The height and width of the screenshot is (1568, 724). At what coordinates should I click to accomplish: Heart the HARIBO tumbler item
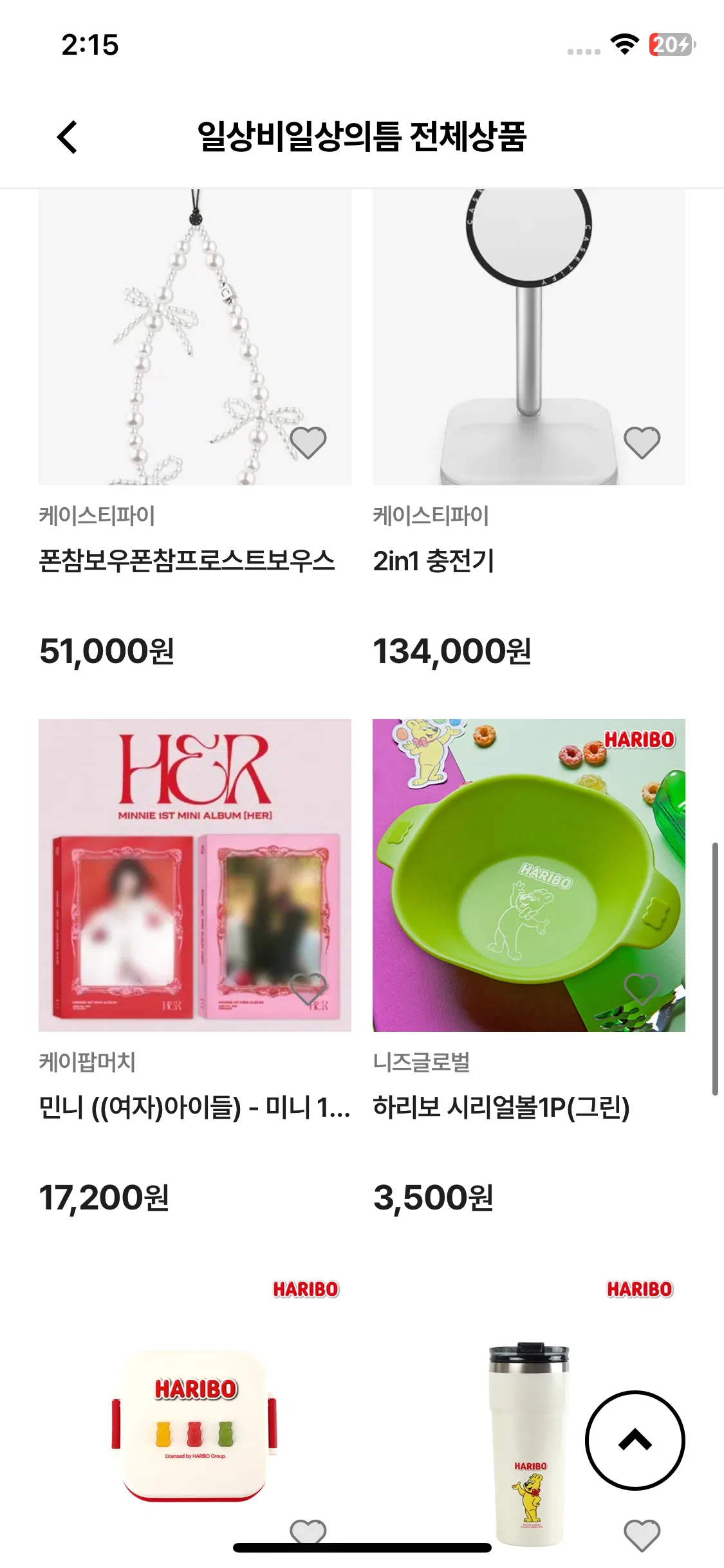642,1535
